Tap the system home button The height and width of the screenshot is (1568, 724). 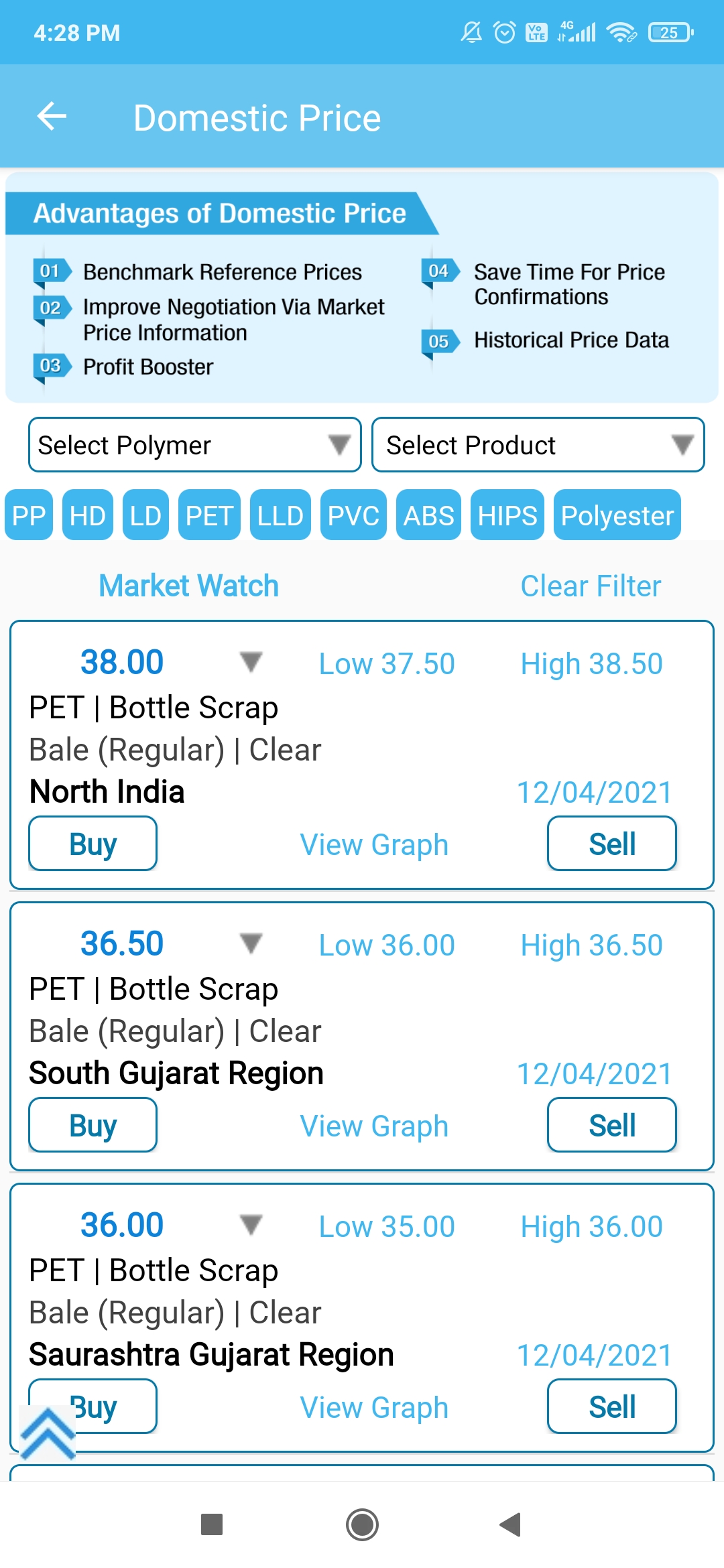pos(362,1525)
